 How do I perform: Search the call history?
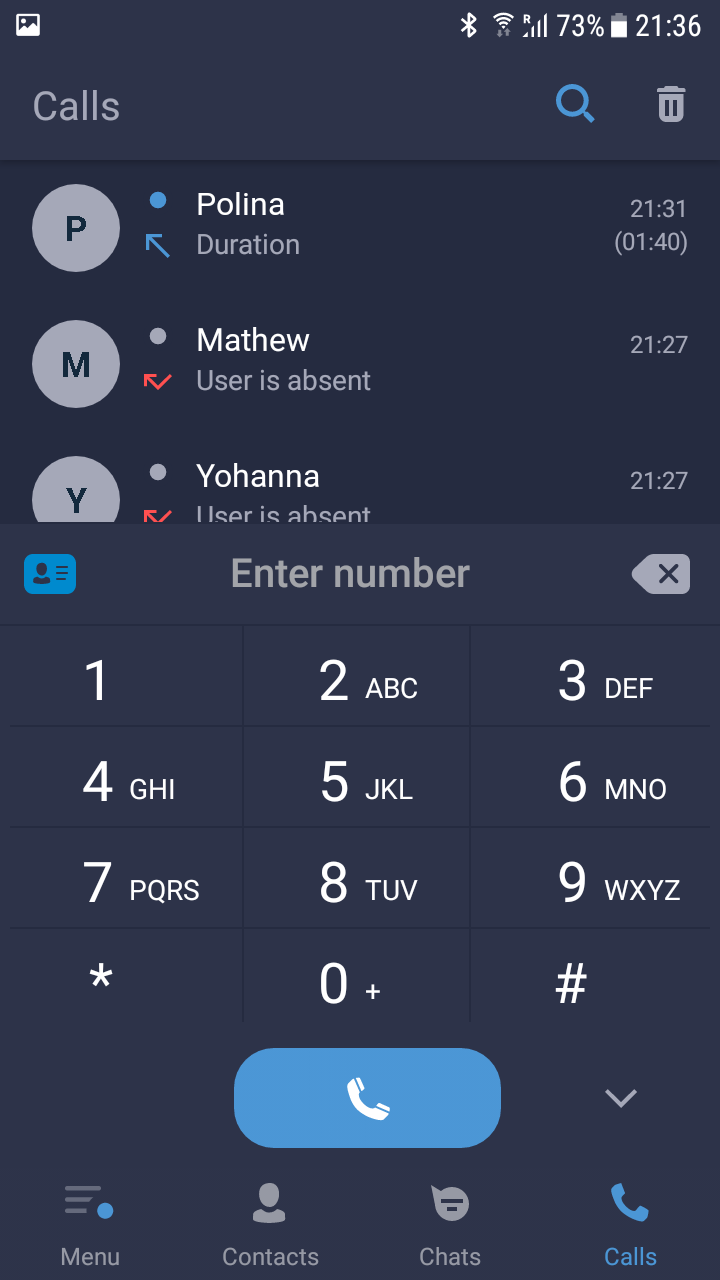(x=575, y=104)
